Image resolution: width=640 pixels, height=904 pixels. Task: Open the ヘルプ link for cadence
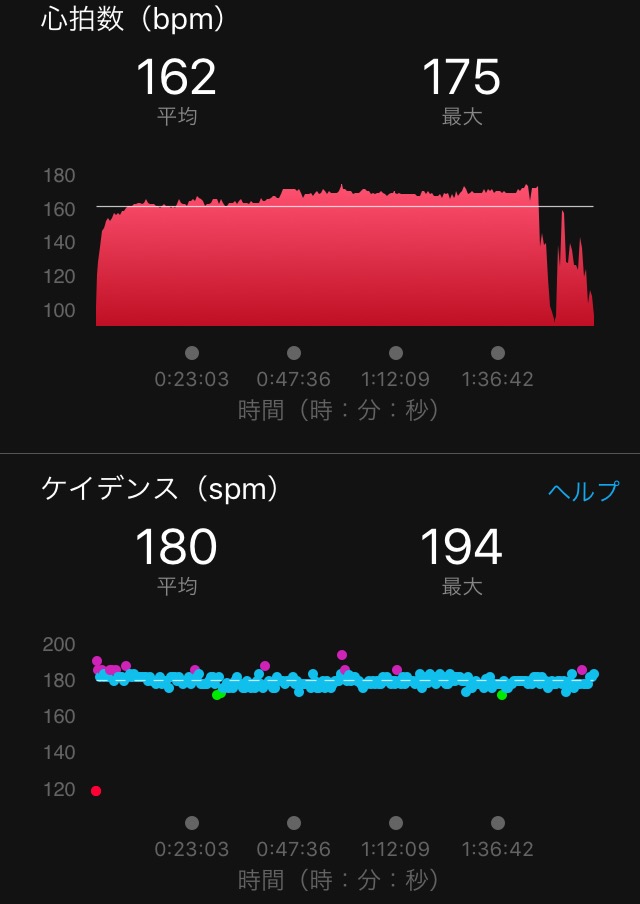pyautogui.click(x=583, y=491)
